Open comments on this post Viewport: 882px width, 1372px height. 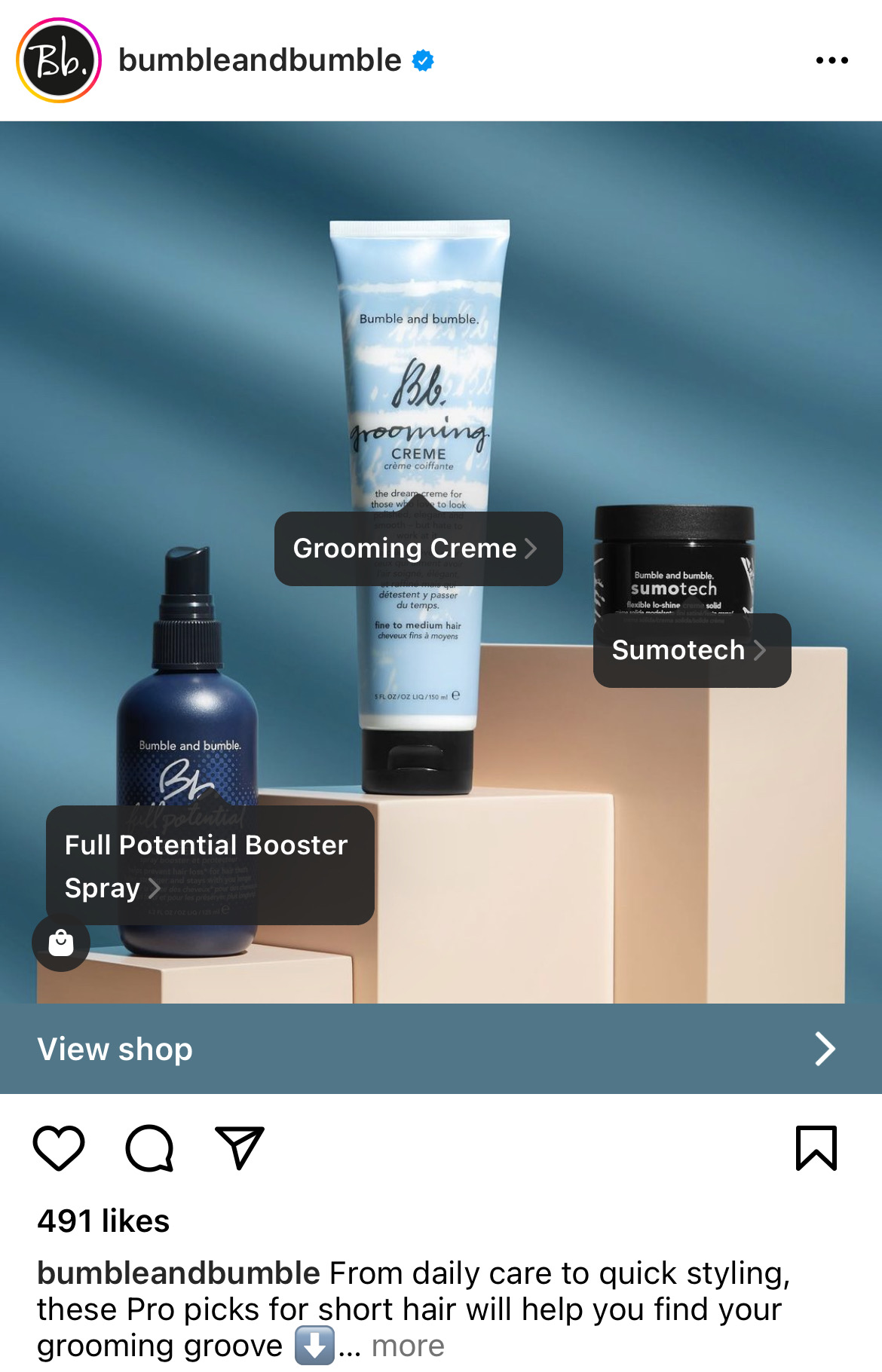[x=149, y=1148]
